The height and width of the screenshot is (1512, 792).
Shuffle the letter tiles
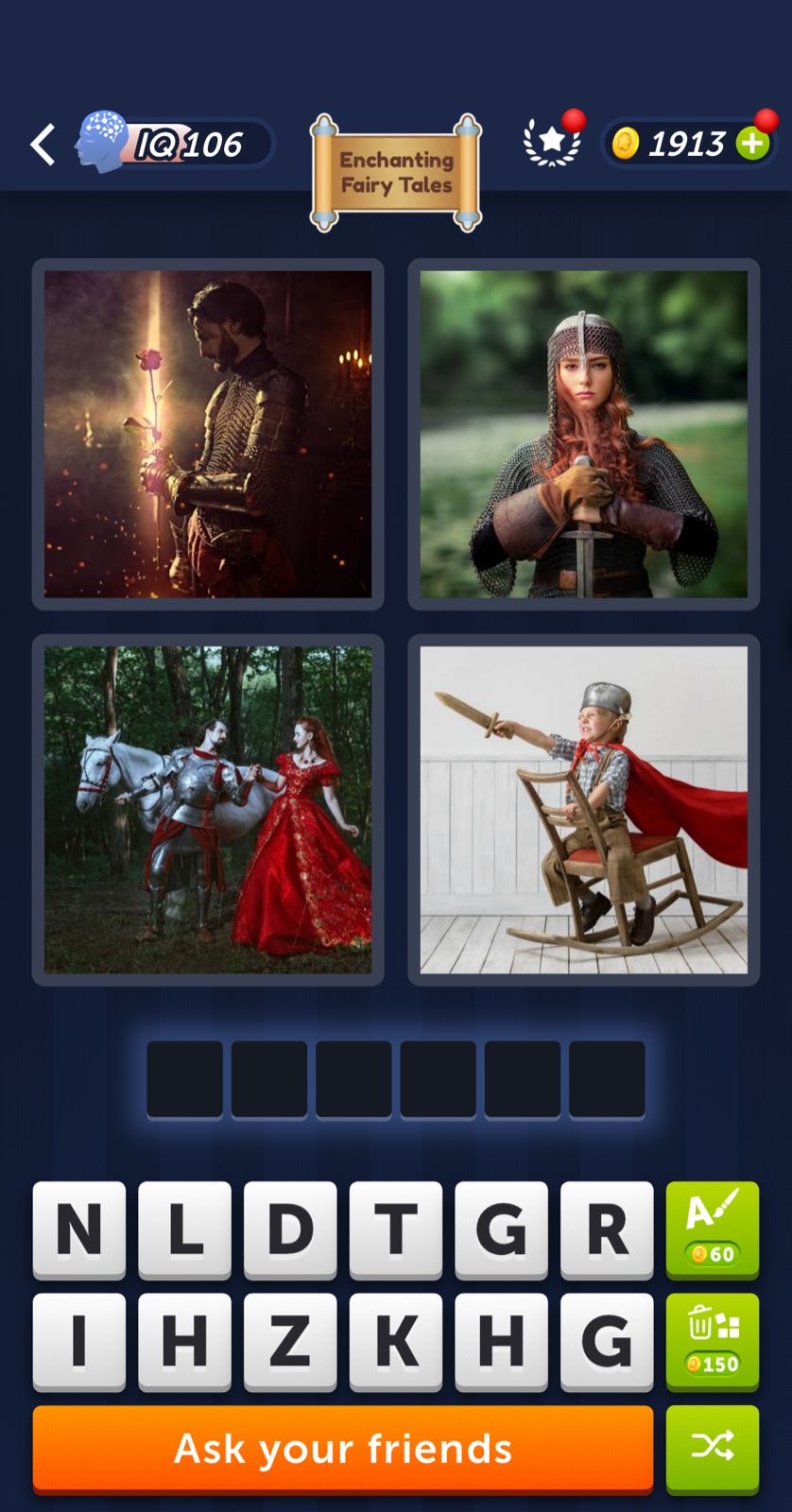click(713, 1447)
